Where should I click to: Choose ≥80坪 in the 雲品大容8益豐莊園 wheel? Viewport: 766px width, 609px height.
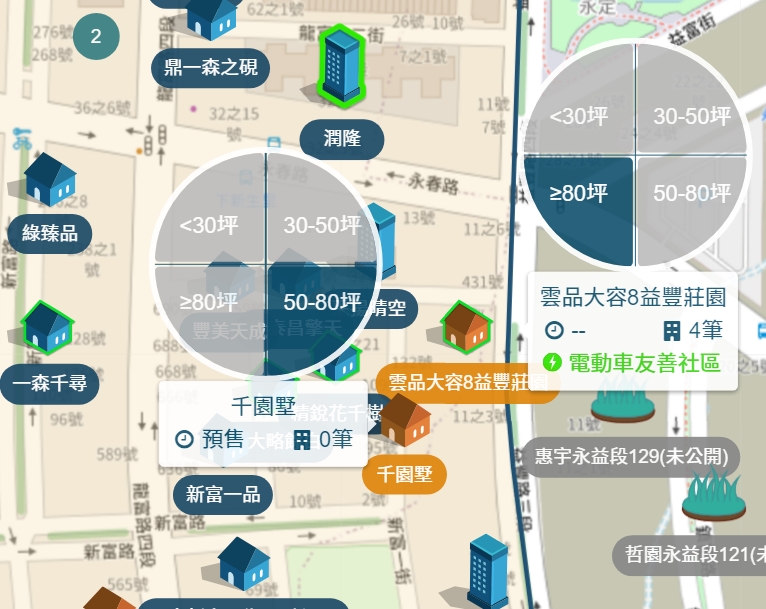pos(579,192)
